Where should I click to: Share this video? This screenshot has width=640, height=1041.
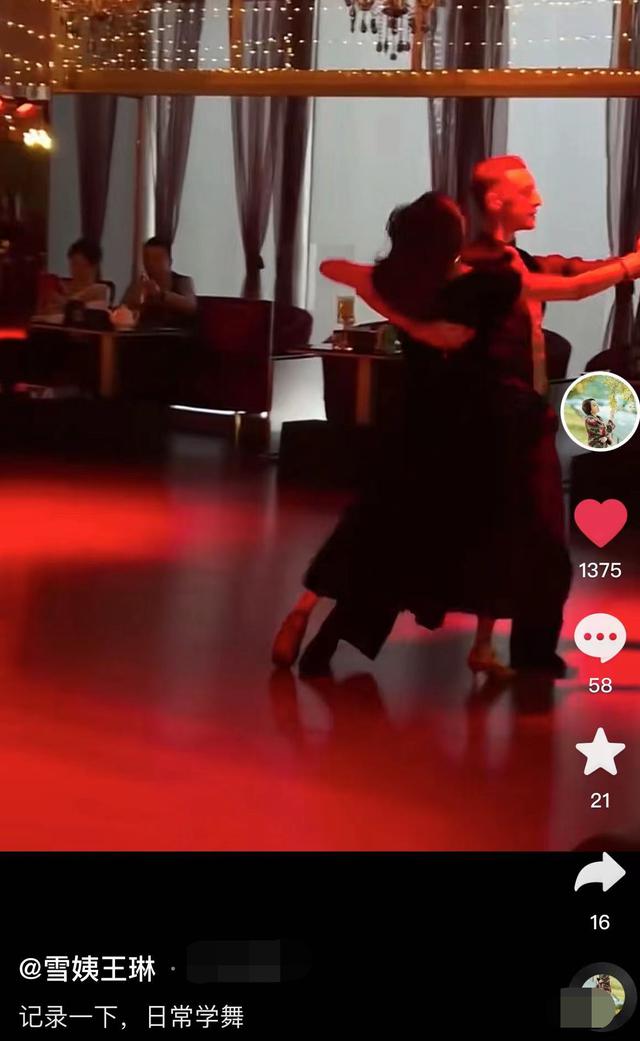pos(600,873)
